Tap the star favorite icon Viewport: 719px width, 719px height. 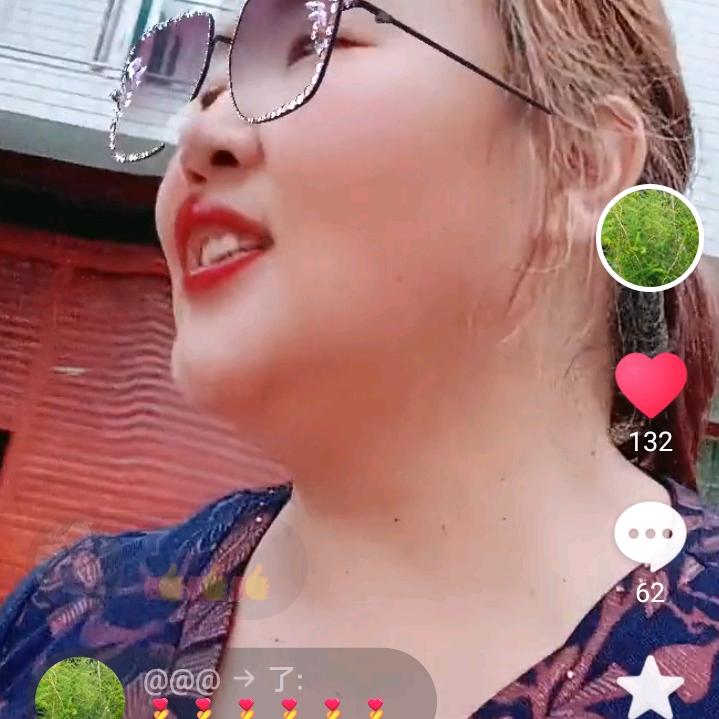click(650, 689)
